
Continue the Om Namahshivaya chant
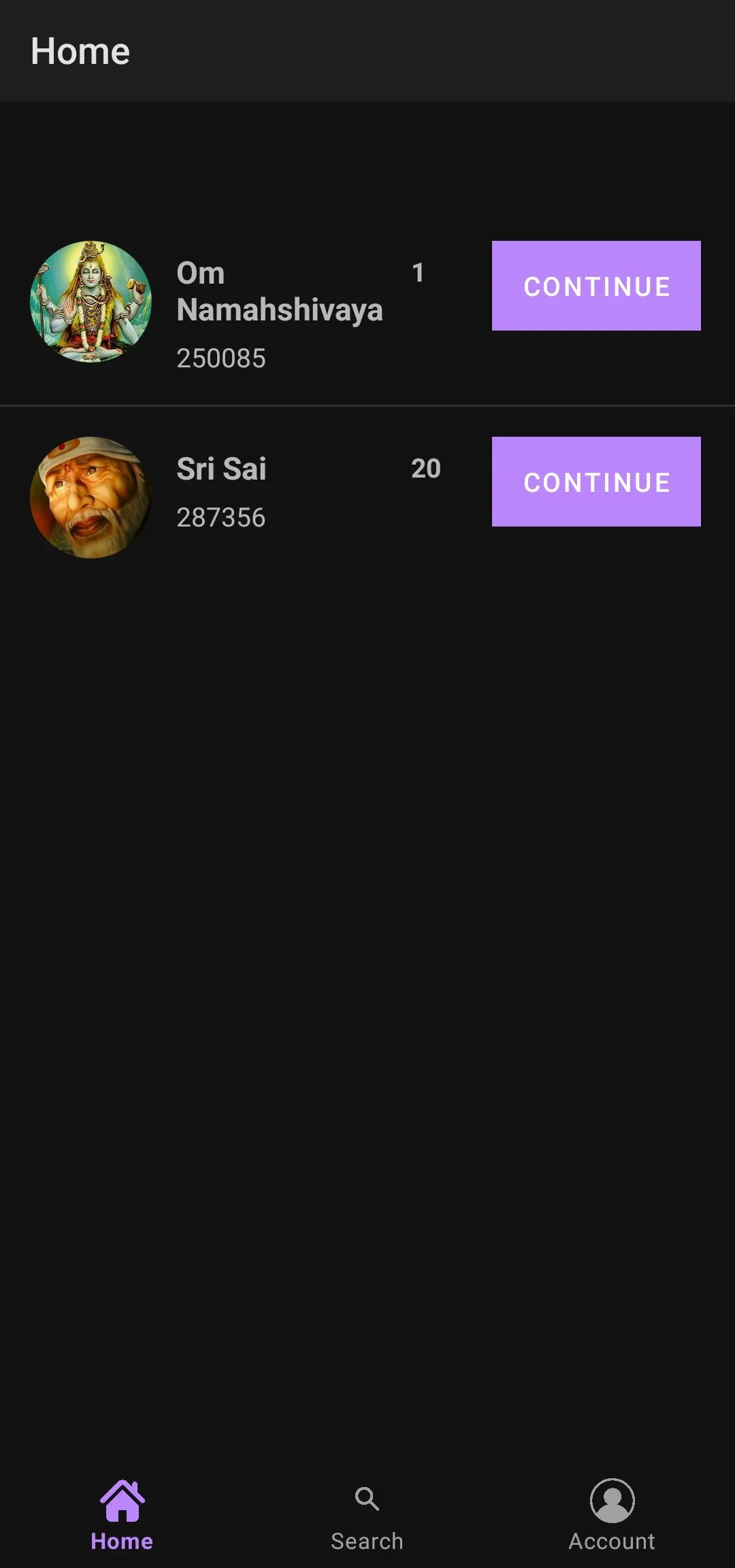(x=596, y=286)
